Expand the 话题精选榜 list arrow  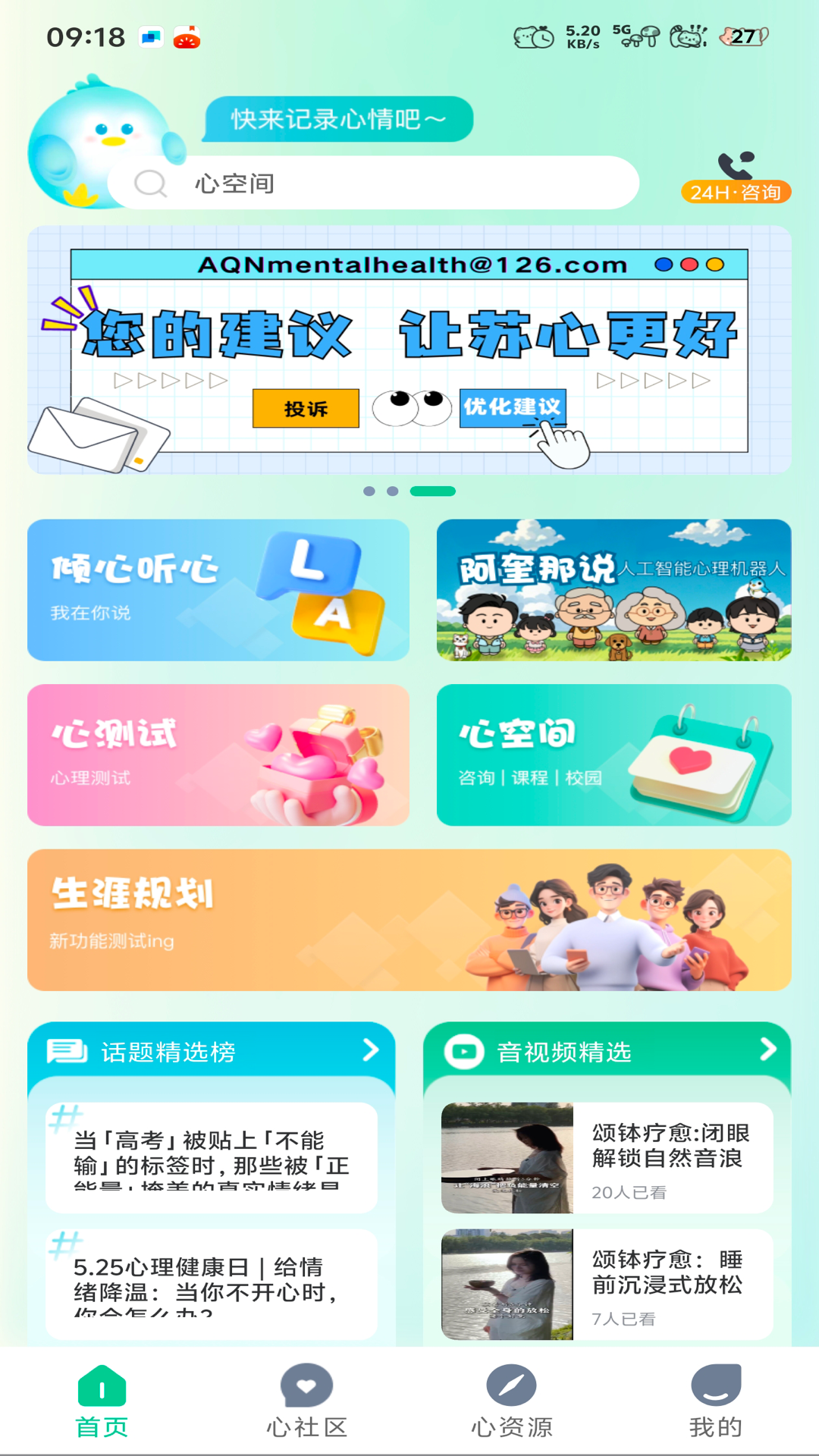click(x=371, y=1050)
